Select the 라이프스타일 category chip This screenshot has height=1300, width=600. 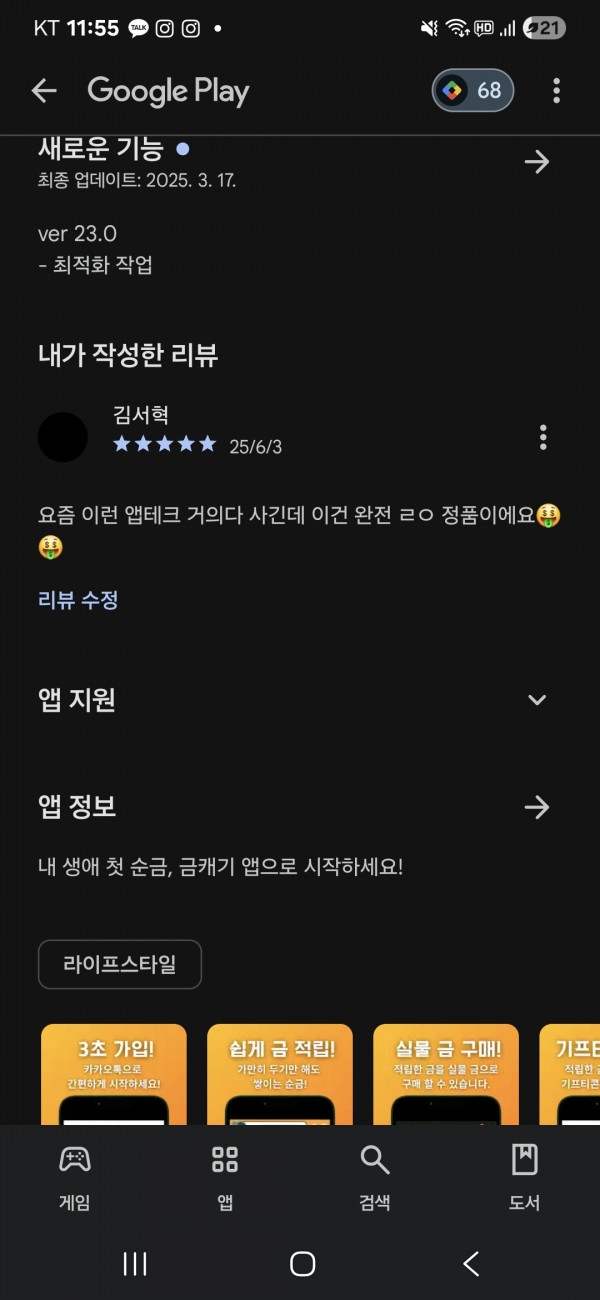click(120, 965)
